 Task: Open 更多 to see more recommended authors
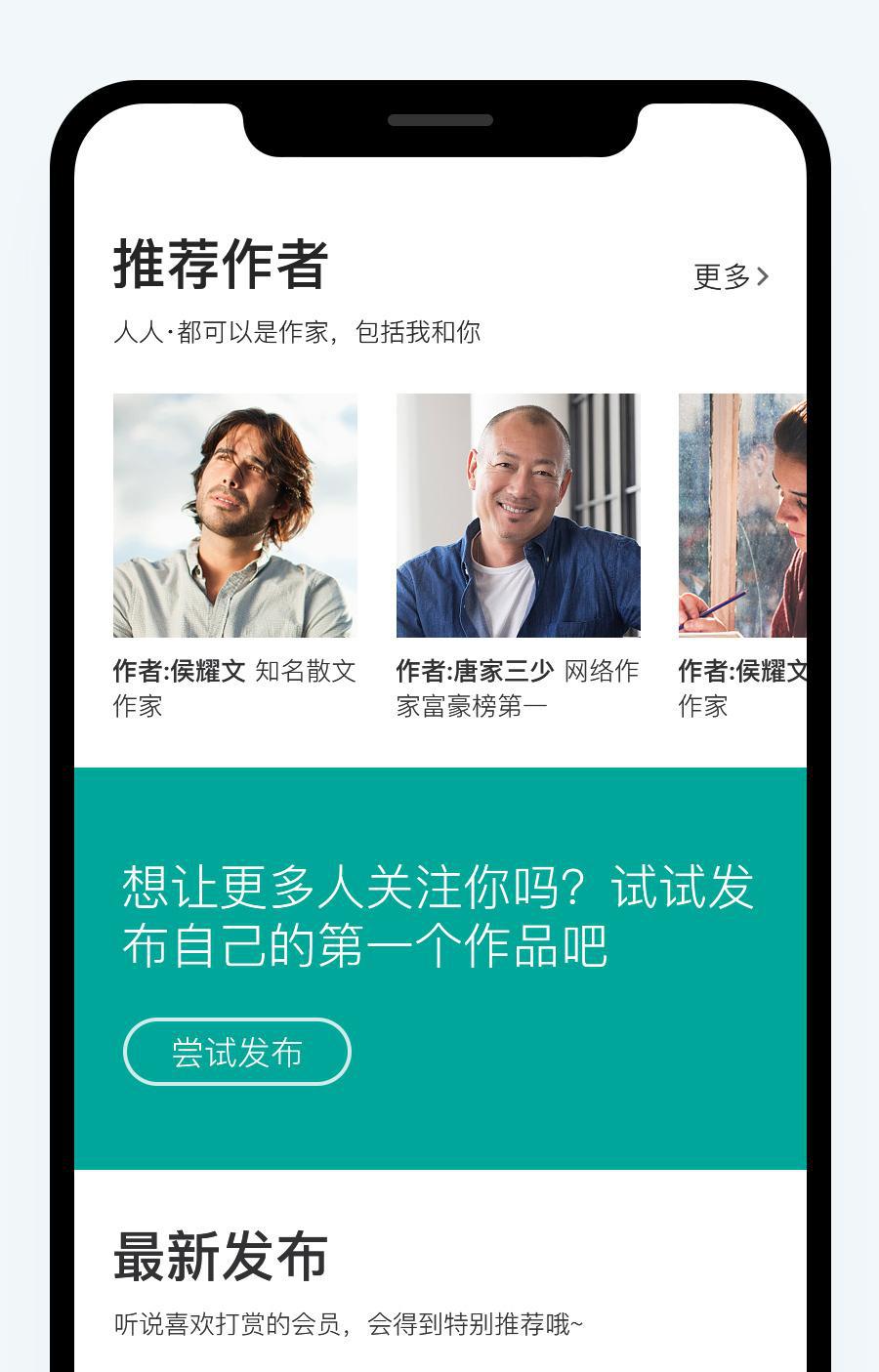[x=731, y=277]
